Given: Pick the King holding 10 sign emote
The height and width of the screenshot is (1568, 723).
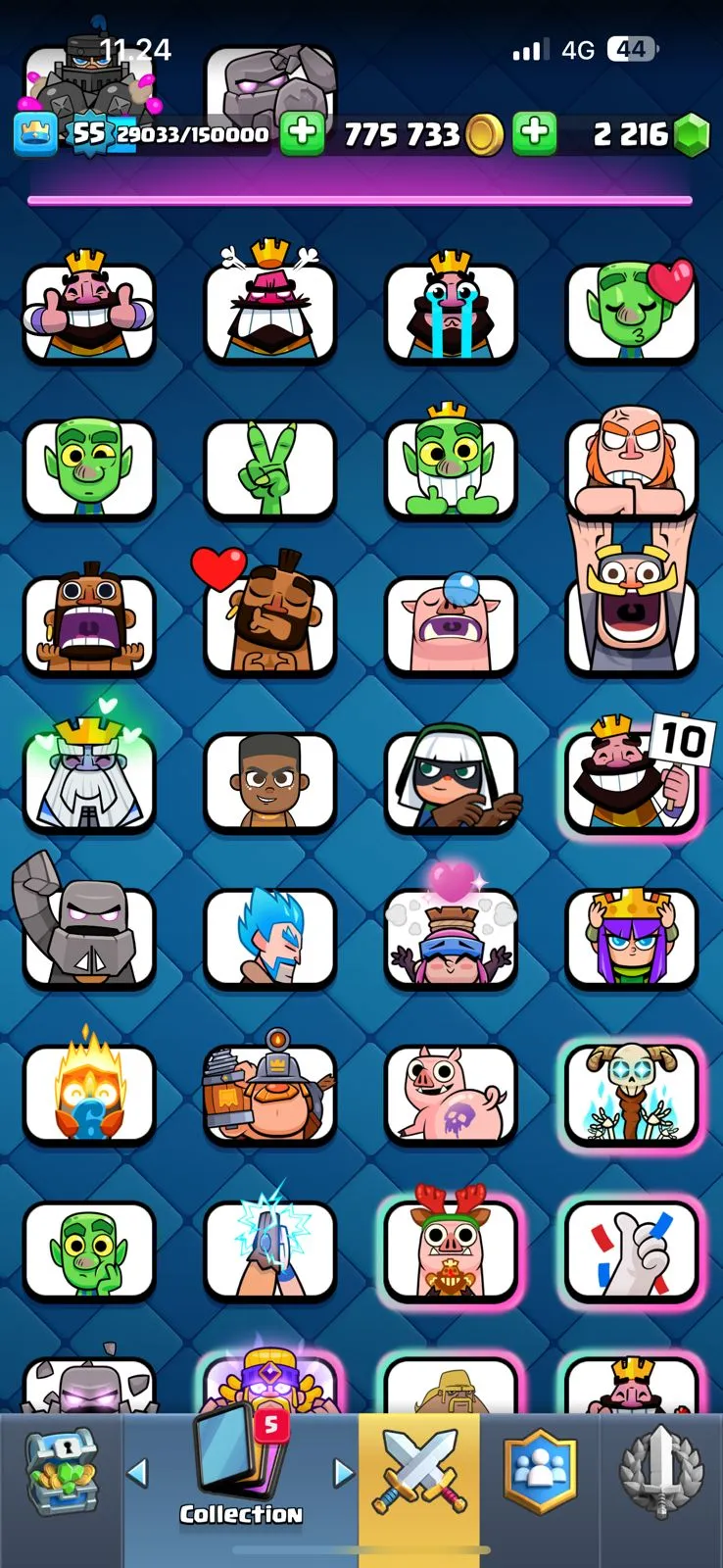Looking at the screenshot, I should [x=632, y=779].
